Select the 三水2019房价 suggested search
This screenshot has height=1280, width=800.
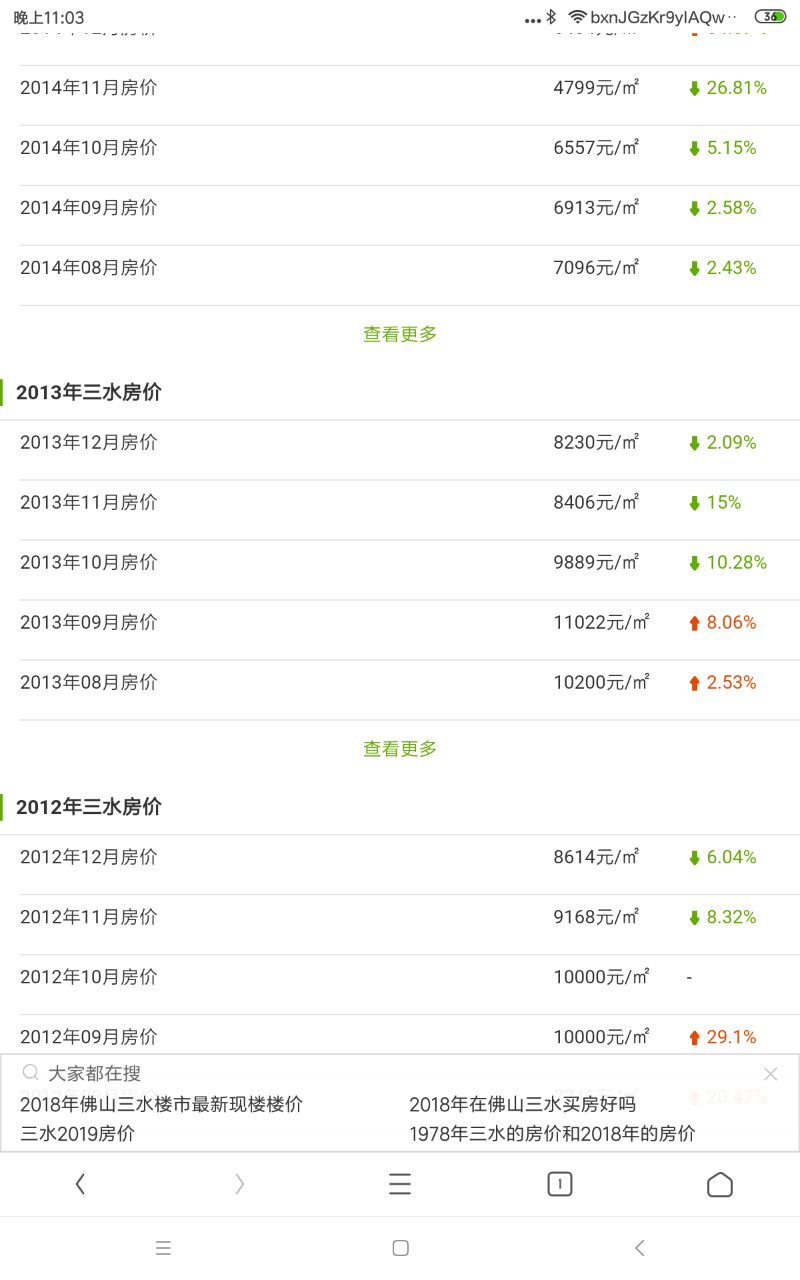(77, 1133)
